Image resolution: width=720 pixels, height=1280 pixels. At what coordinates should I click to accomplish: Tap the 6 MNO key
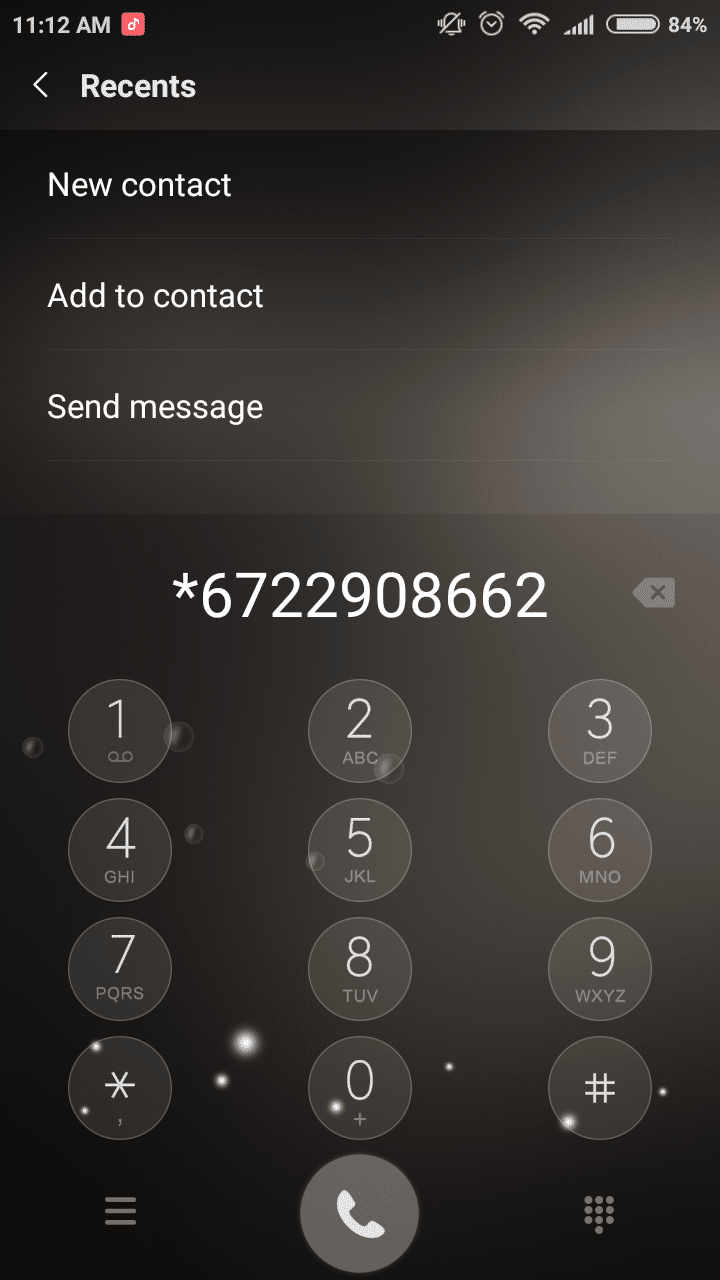600,850
